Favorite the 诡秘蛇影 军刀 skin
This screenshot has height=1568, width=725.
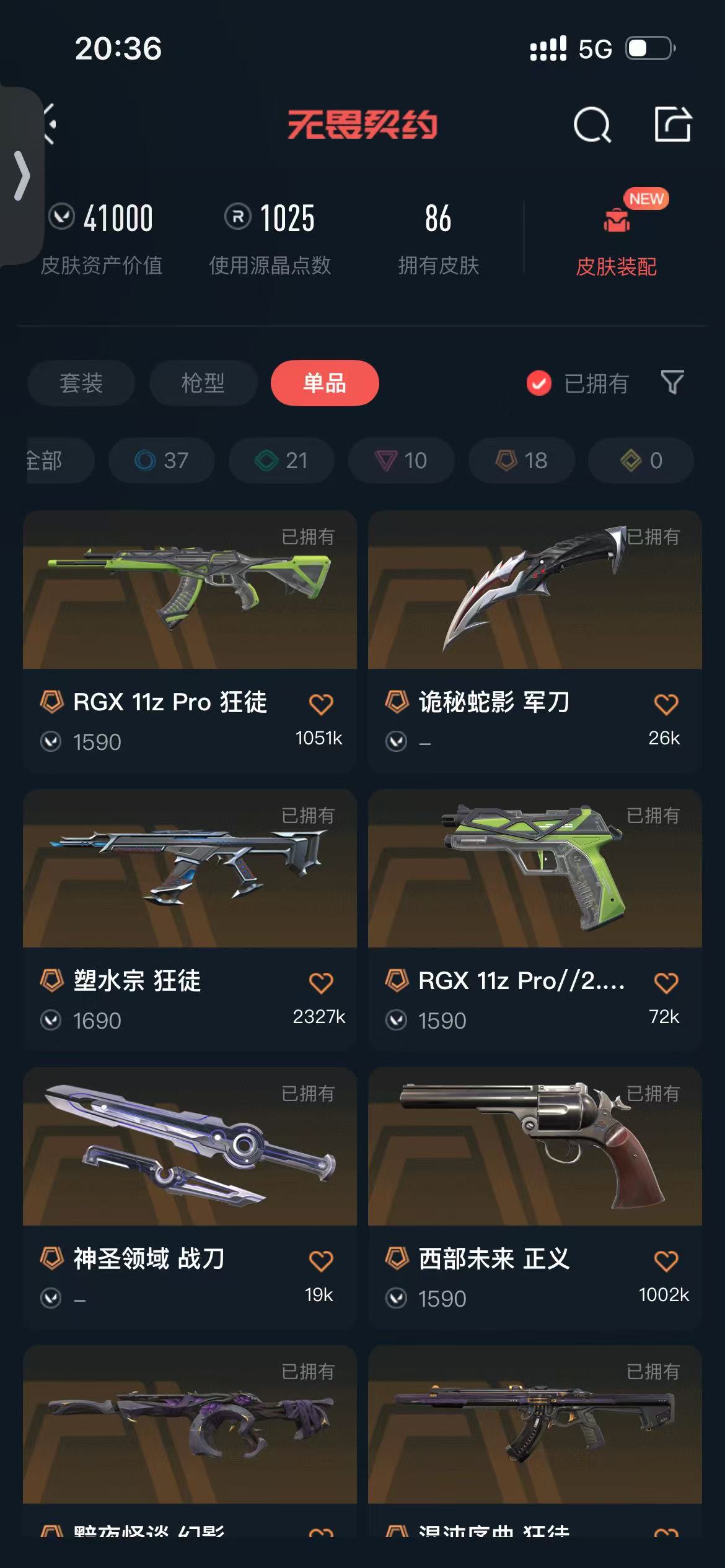tap(666, 704)
